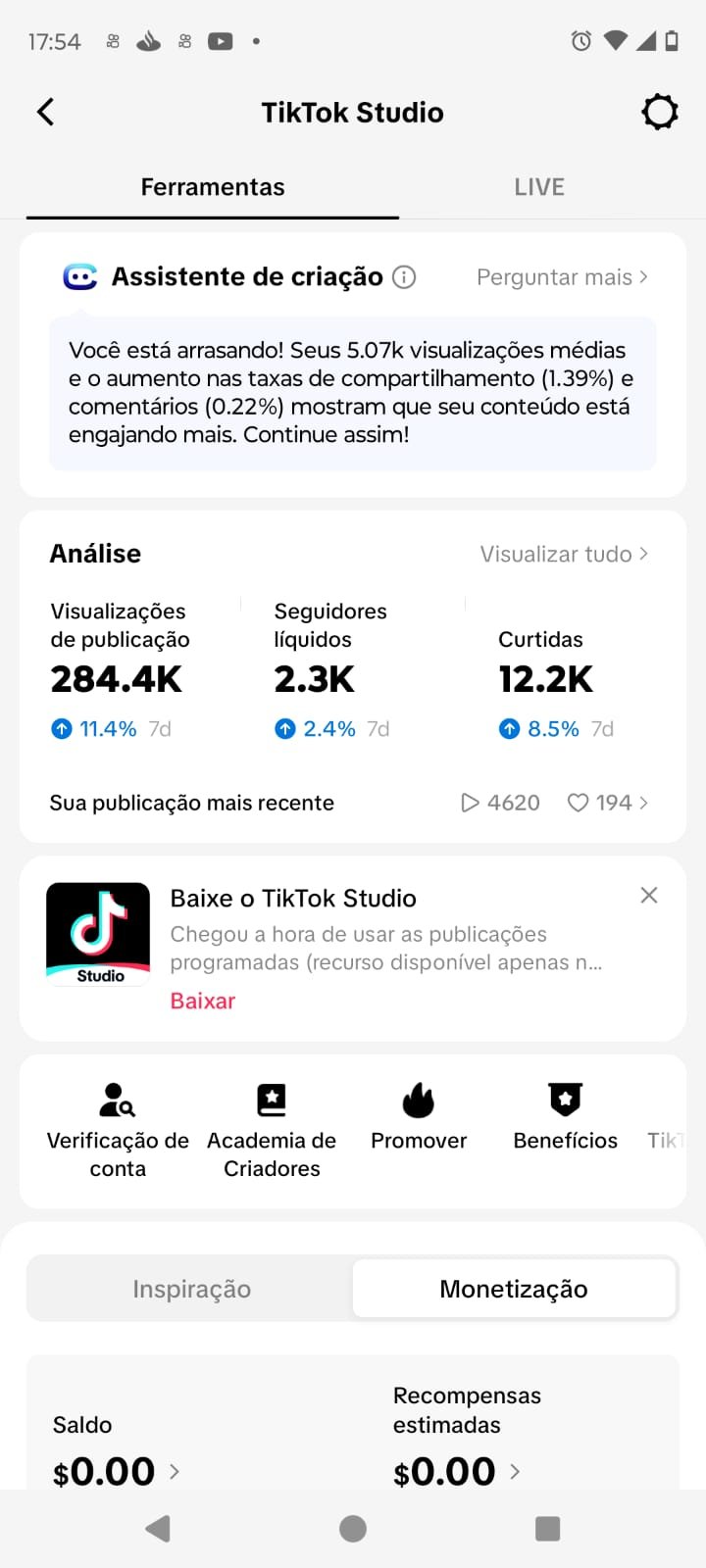706x1568 pixels.
Task: Go back using the top-left arrow
Action: click(x=45, y=112)
